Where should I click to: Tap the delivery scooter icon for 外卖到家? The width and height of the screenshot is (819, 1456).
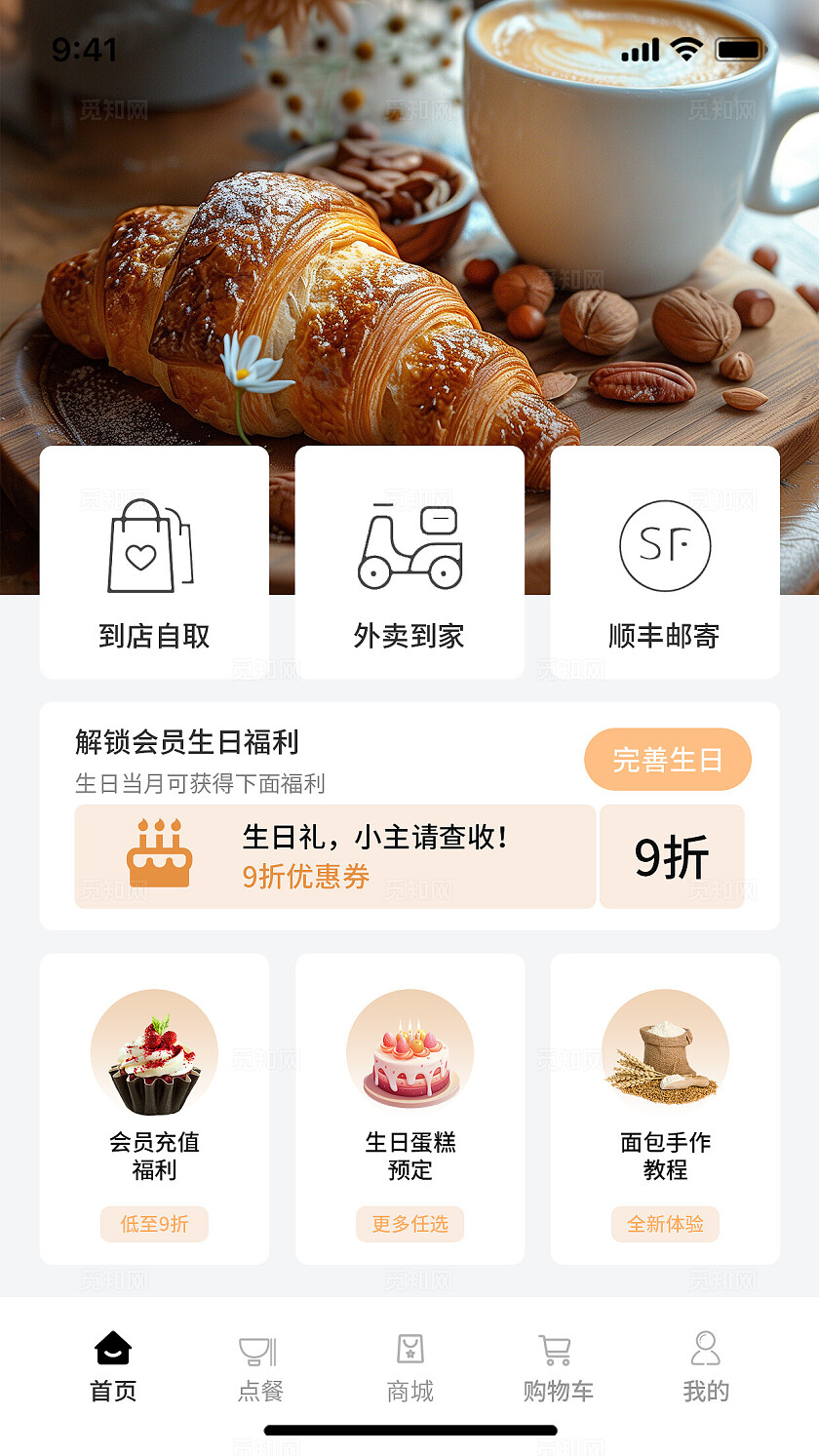click(409, 546)
